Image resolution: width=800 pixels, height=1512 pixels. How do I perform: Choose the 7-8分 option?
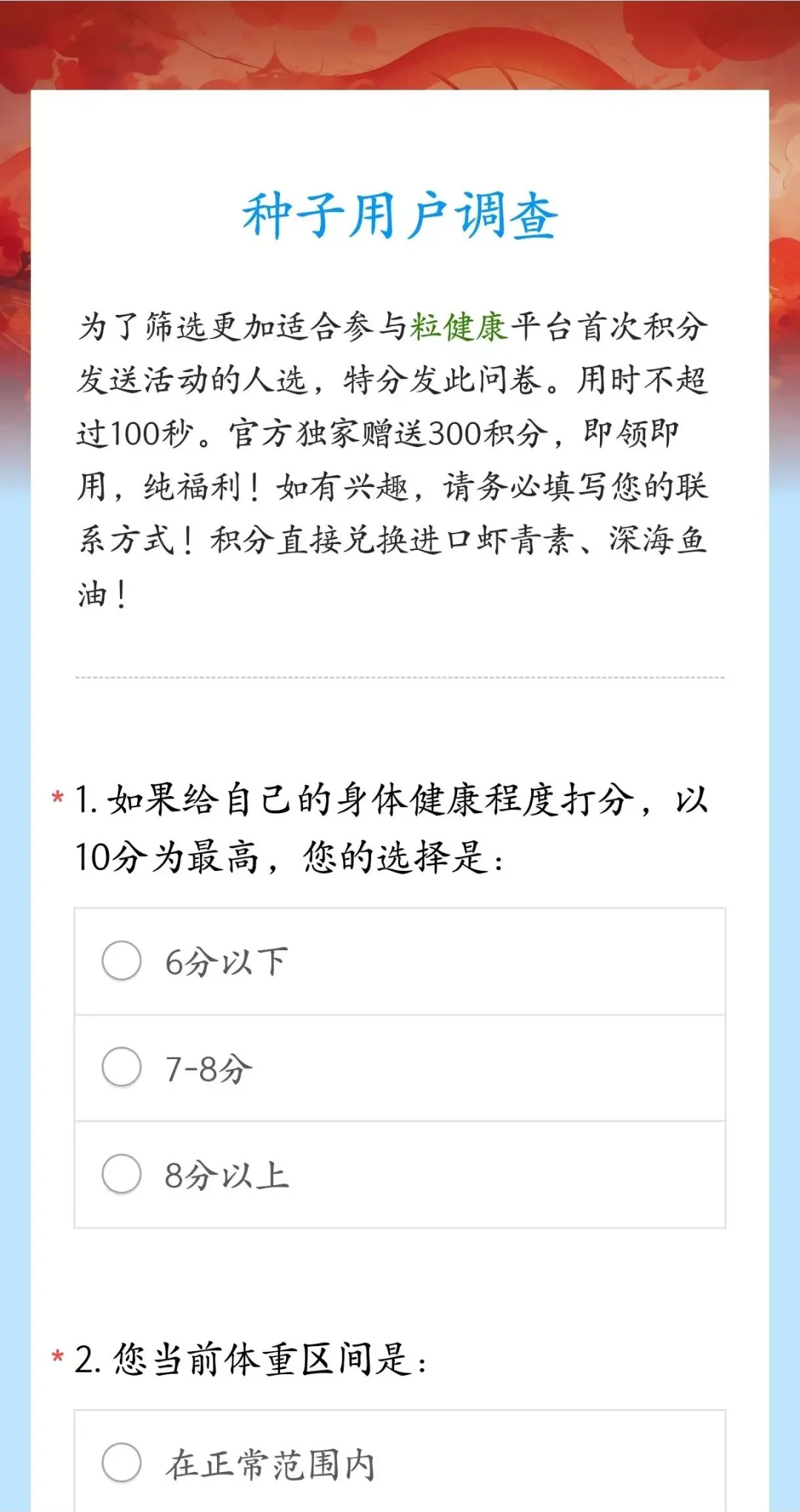click(400, 1068)
